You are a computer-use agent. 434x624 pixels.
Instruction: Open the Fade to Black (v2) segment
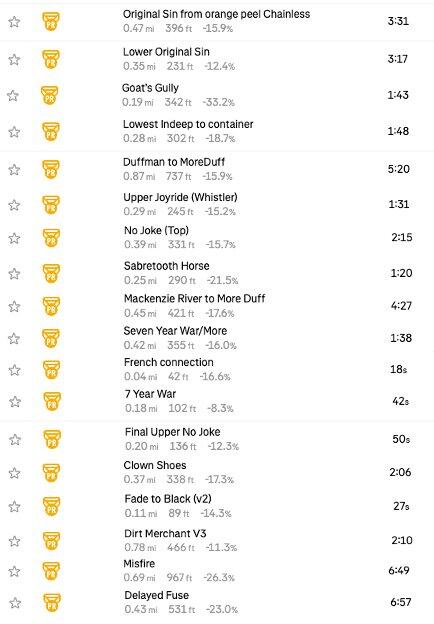pyautogui.click(x=167, y=499)
